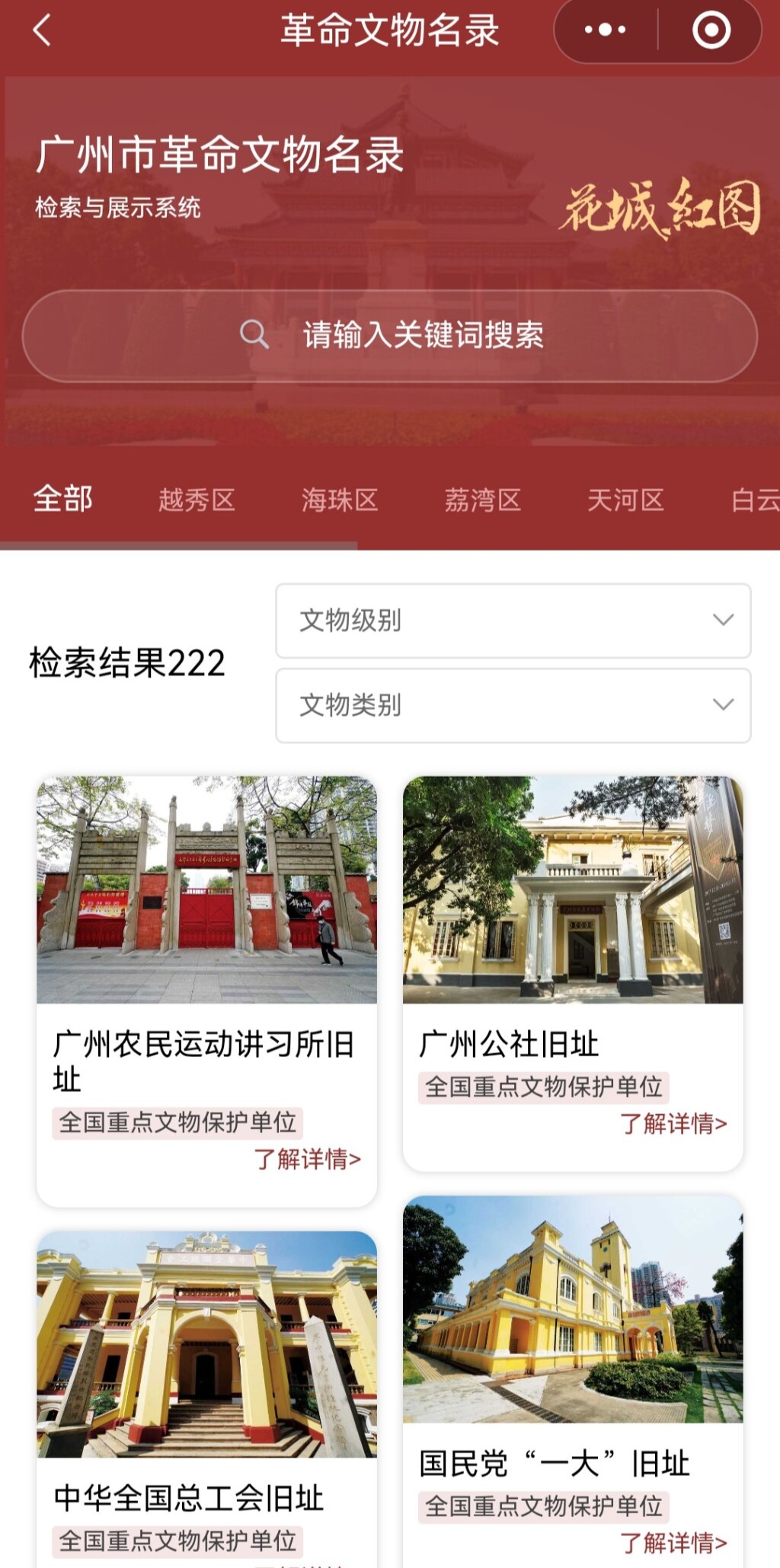The width and height of the screenshot is (780, 1568).
Task: Switch to the 海珠区 tab
Action: (x=340, y=500)
